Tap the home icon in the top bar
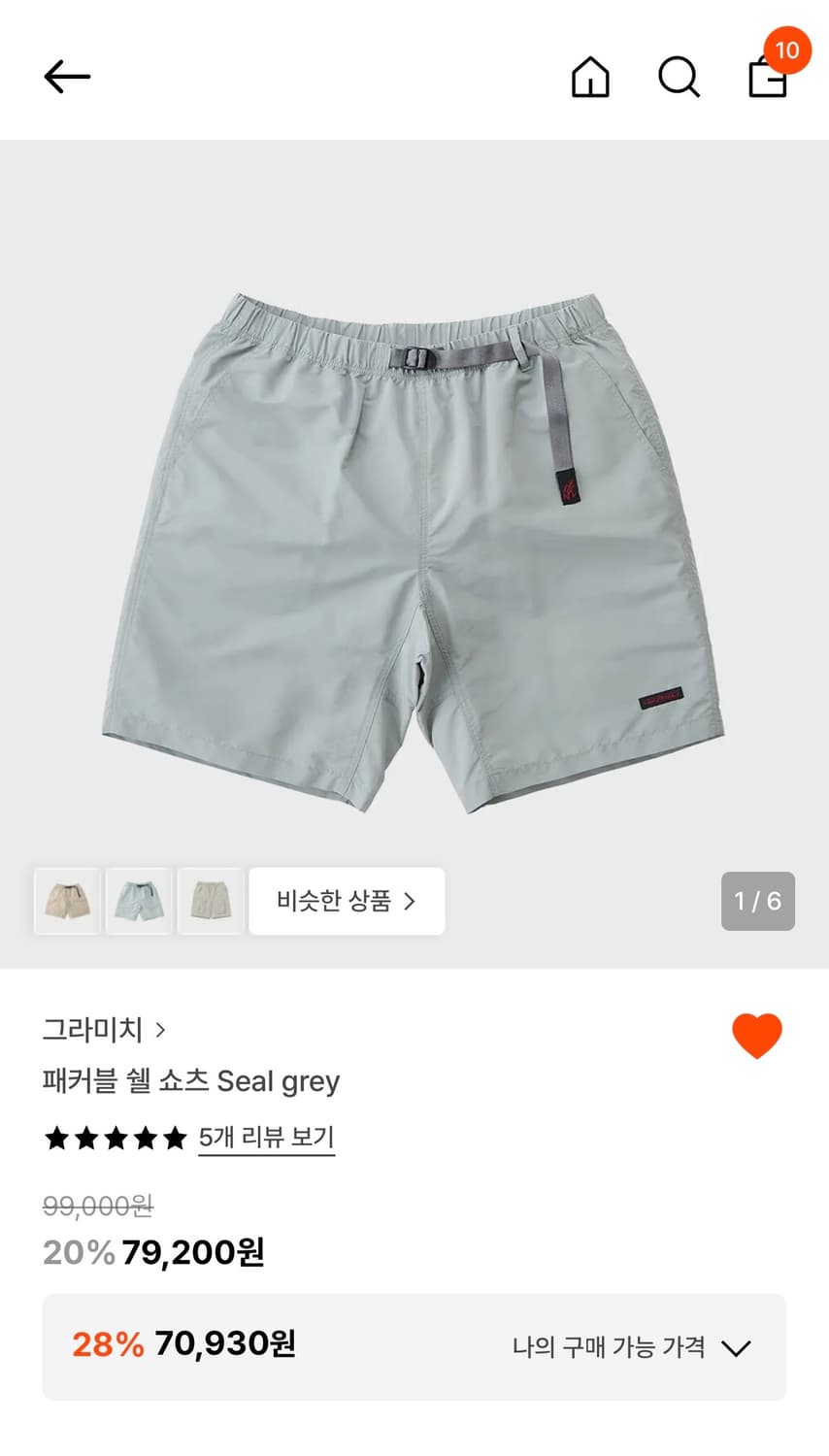The height and width of the screenshot is (1456, 829). (x=590, y=78)
